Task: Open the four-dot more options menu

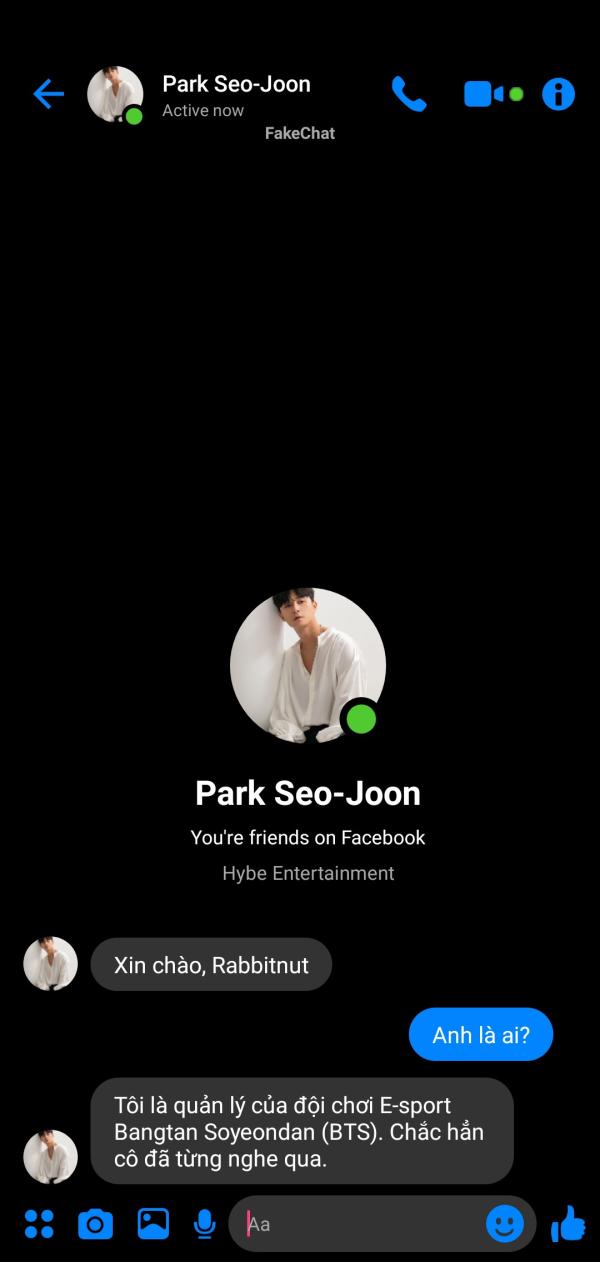Action: tap(39, 1223)
